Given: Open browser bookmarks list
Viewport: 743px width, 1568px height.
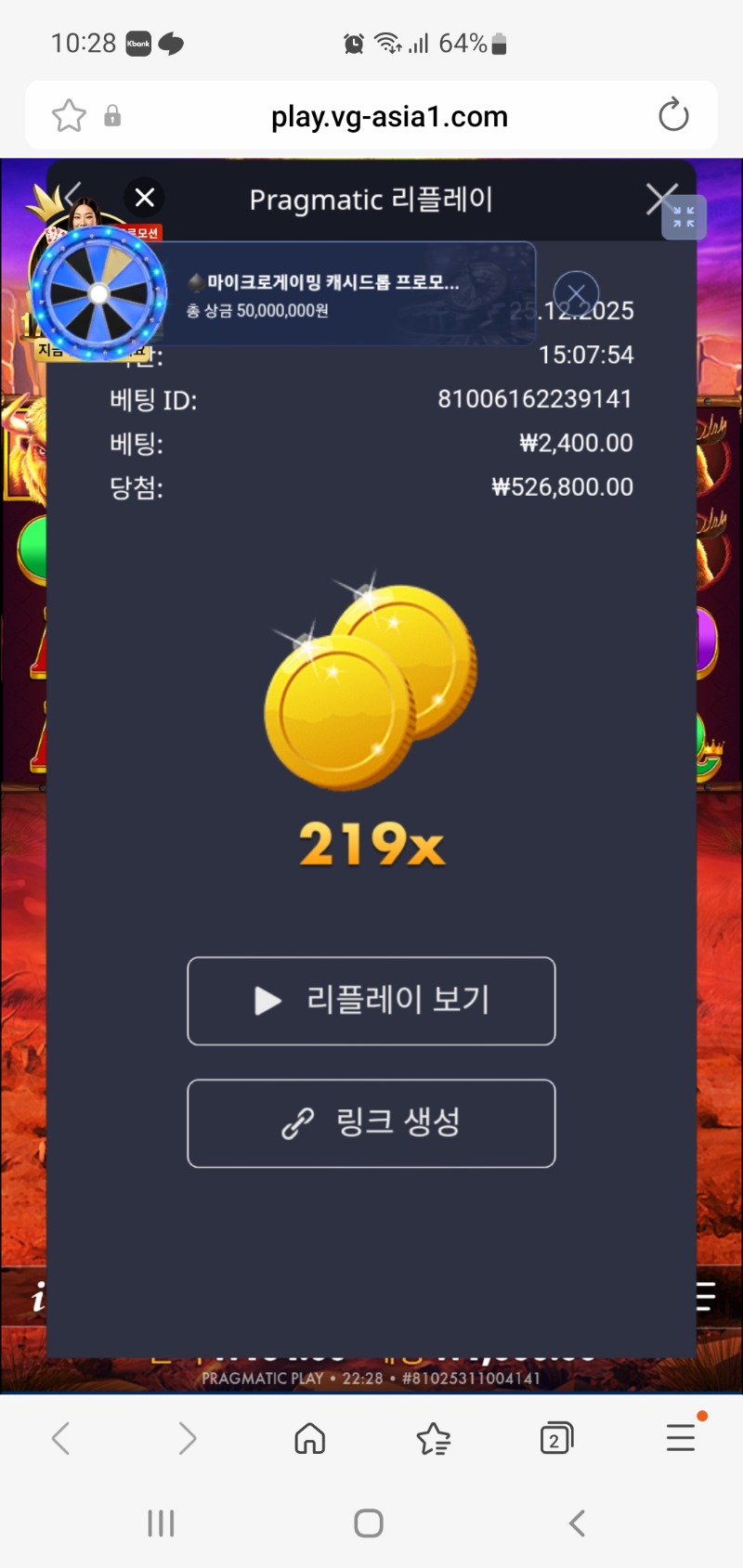Looking at the screenshot, I should click(x=433, y=1438).
